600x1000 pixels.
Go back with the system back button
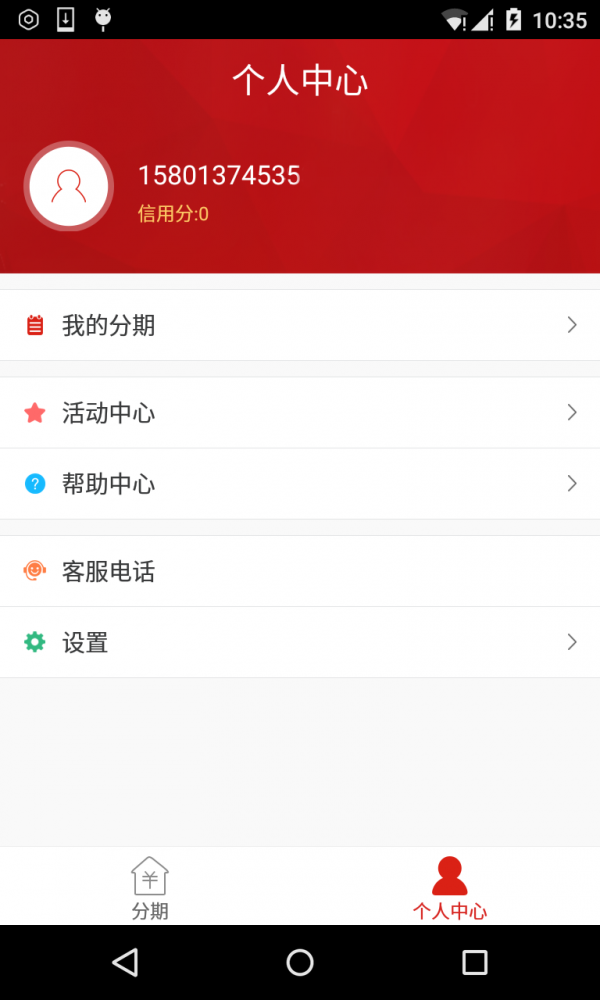click(125, 963)
